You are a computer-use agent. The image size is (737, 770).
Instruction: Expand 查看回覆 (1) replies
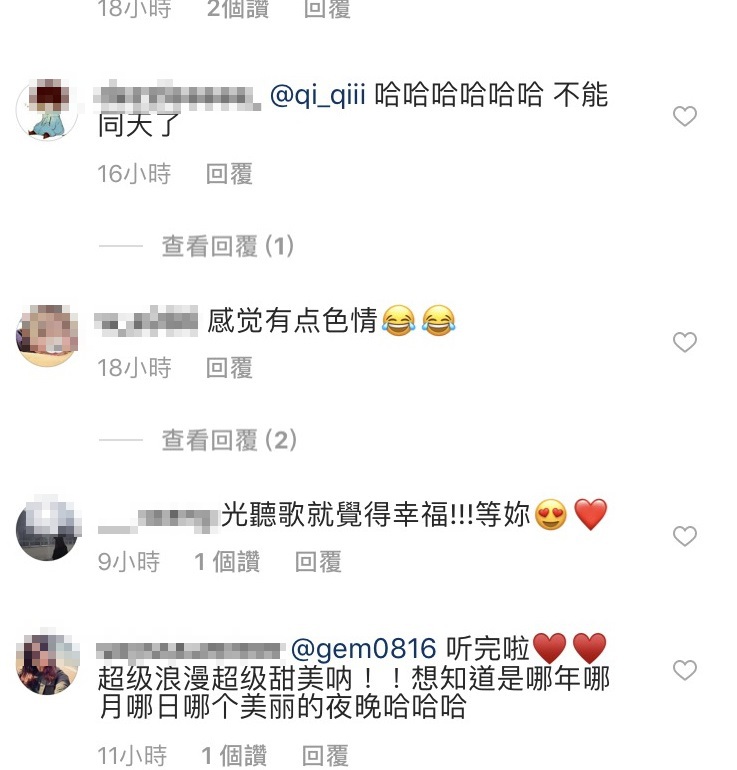(228, 246)
